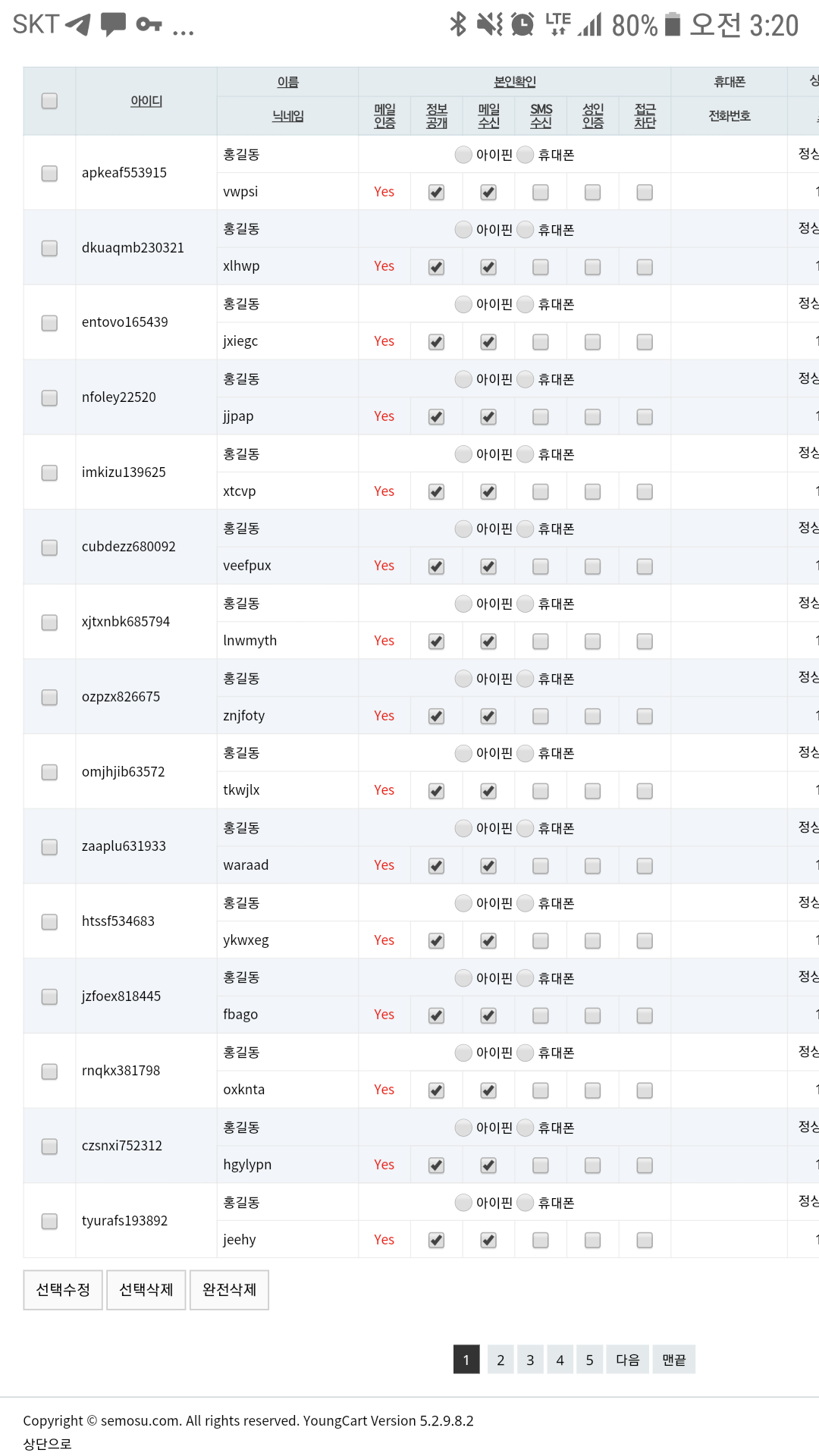Sort by the 본인확인 column header
This screenshot has height=1456, width=819.
[x=515, y=82]
